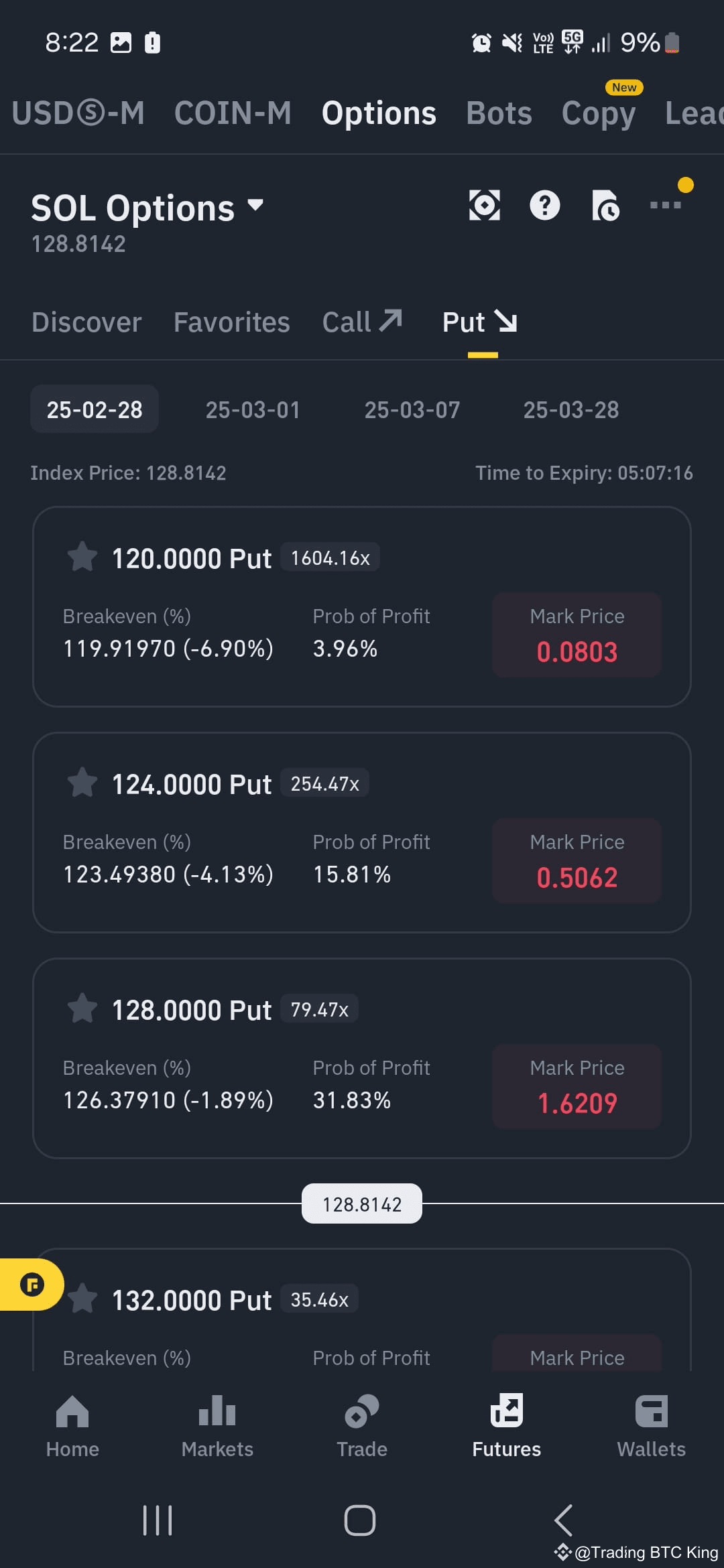Tap the 128.8142 index price pill
Screen dimensions: 724x1568
click(362, 1203)
